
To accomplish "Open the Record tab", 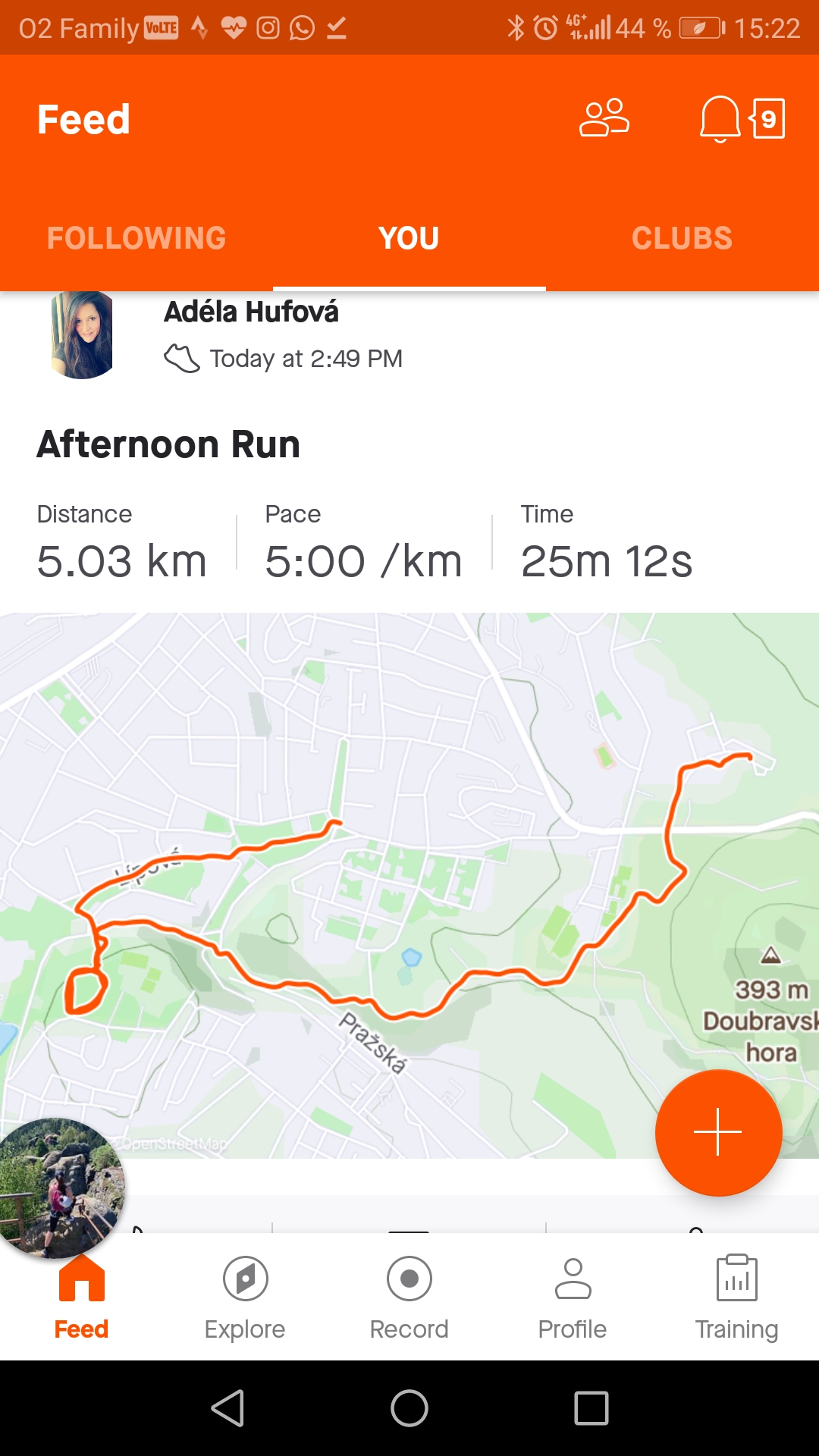I will pyautogui.click(x=409, y=1298).
